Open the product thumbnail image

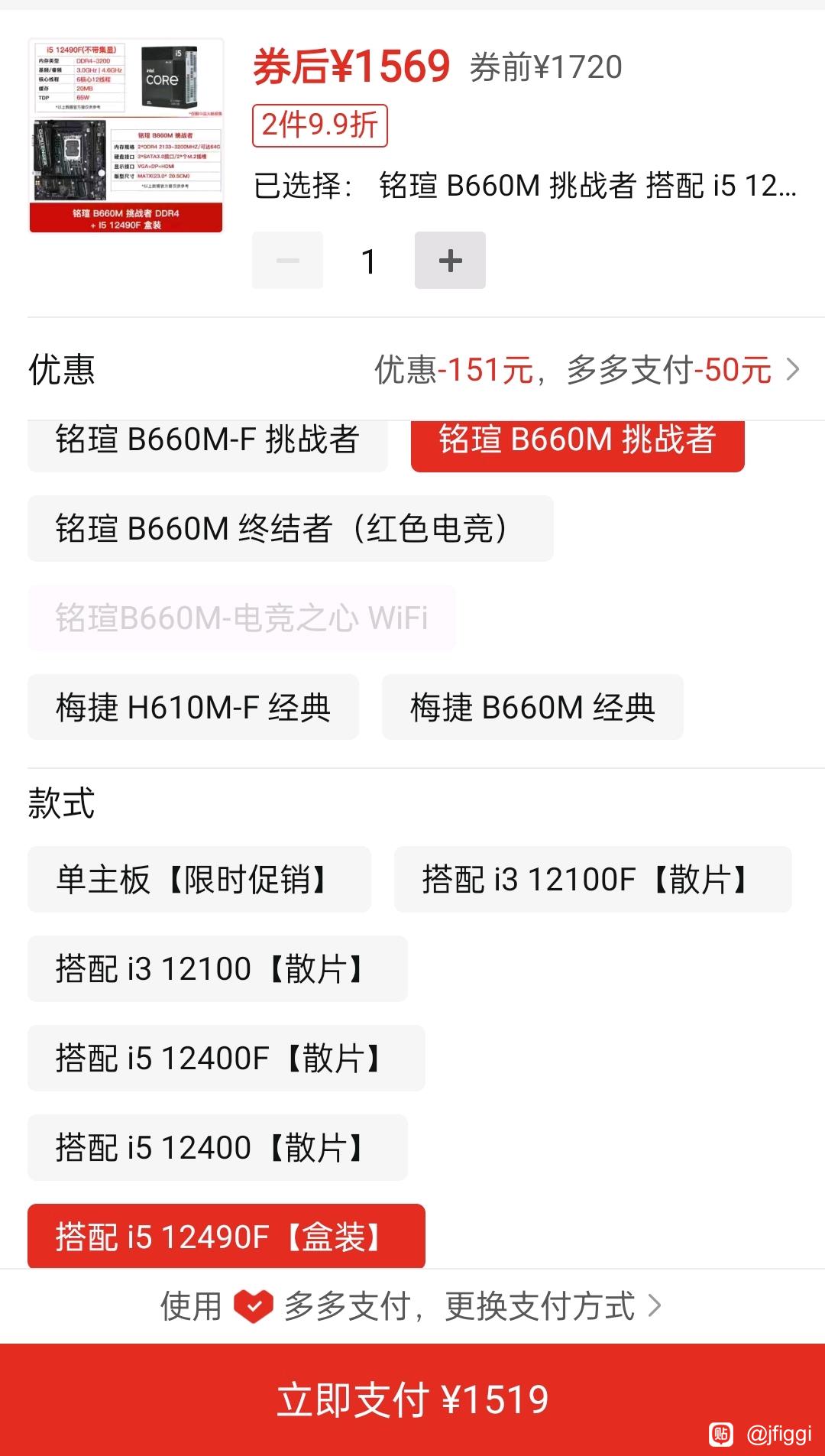point(126,135)
